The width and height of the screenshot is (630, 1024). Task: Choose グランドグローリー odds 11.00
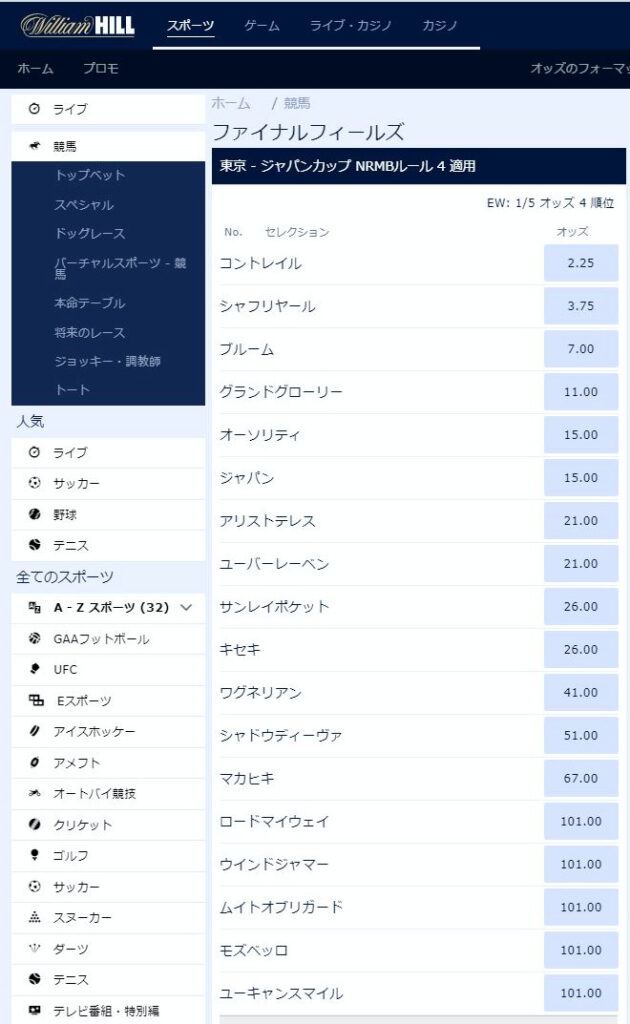tap(580, 392)
